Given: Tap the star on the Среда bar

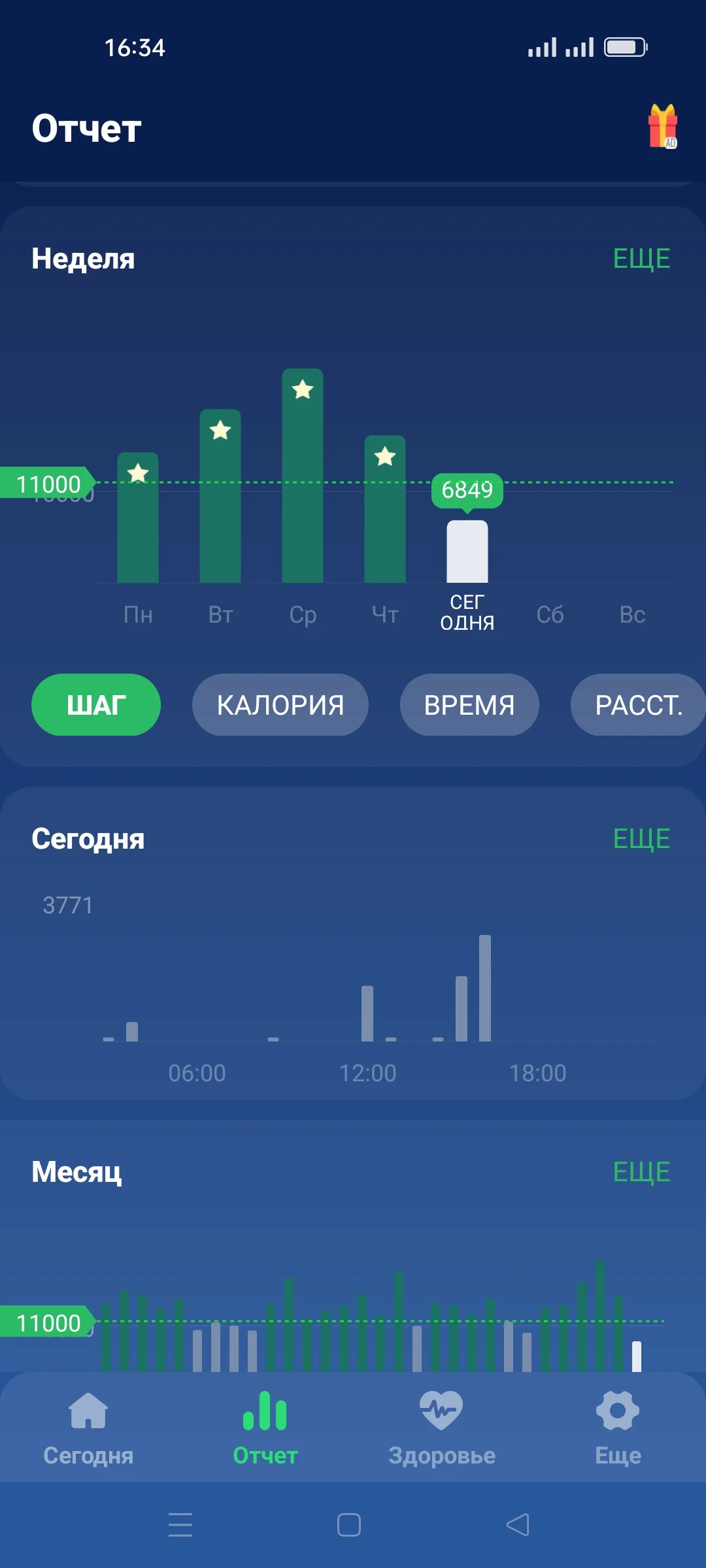Looking at the screenshot, I should tap(303, 390).
